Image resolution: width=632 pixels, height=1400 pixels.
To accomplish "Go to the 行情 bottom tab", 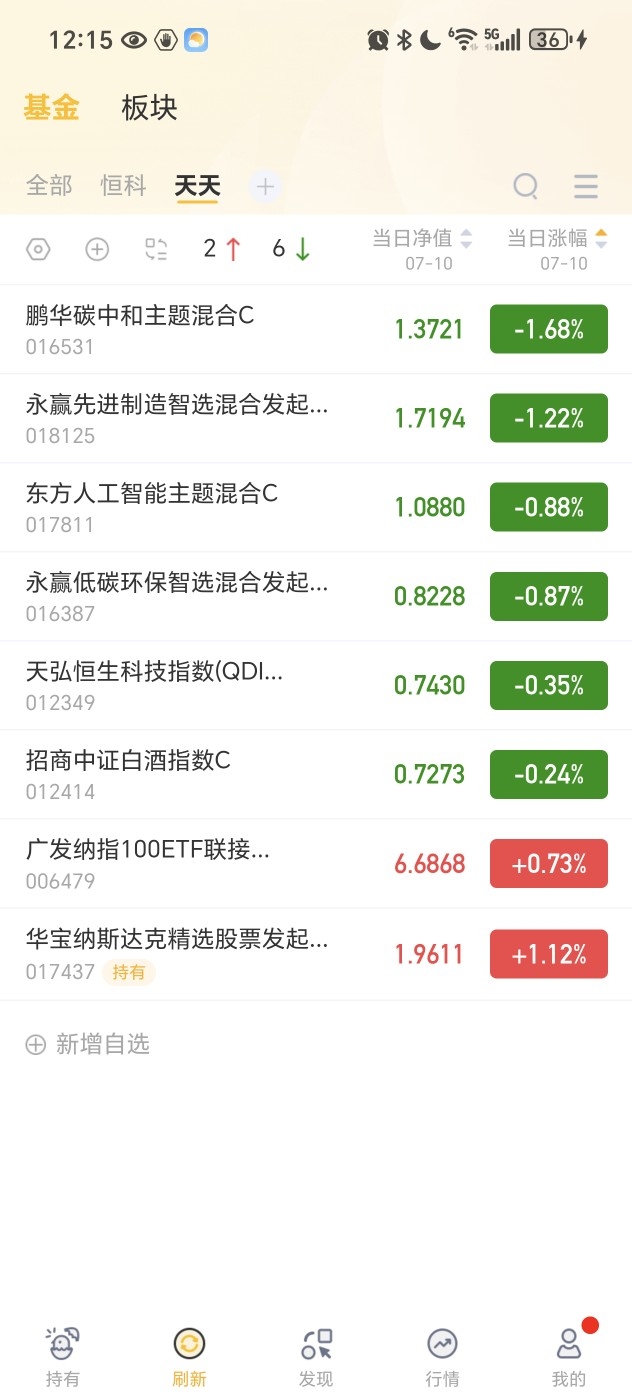I will coord(442,1357).
